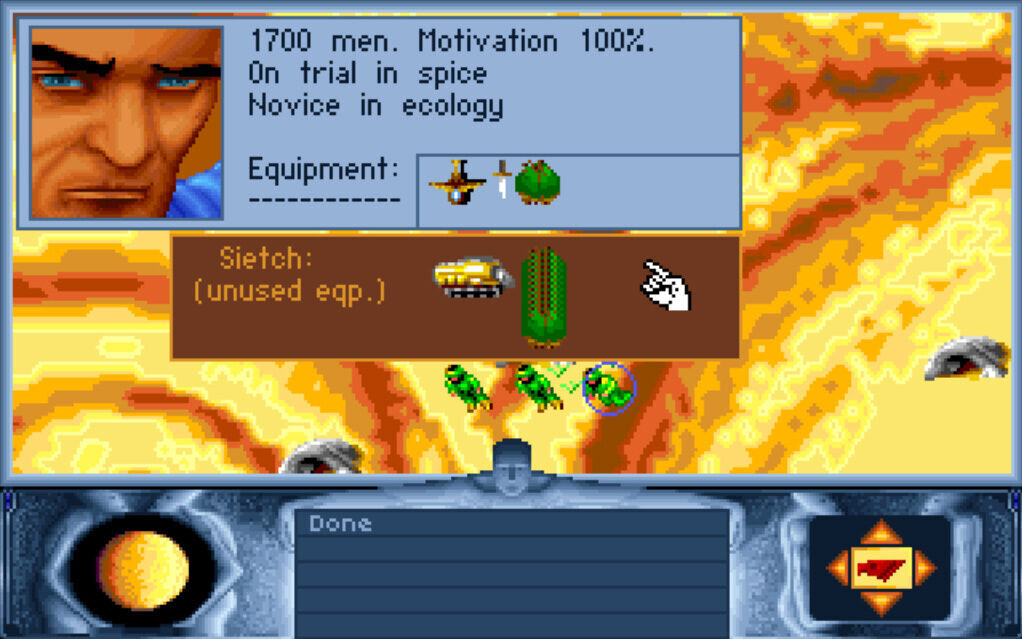Screen dimensions: 1022x639
Task: Pick the spice harvester from unused equipment
Action: 471,277
